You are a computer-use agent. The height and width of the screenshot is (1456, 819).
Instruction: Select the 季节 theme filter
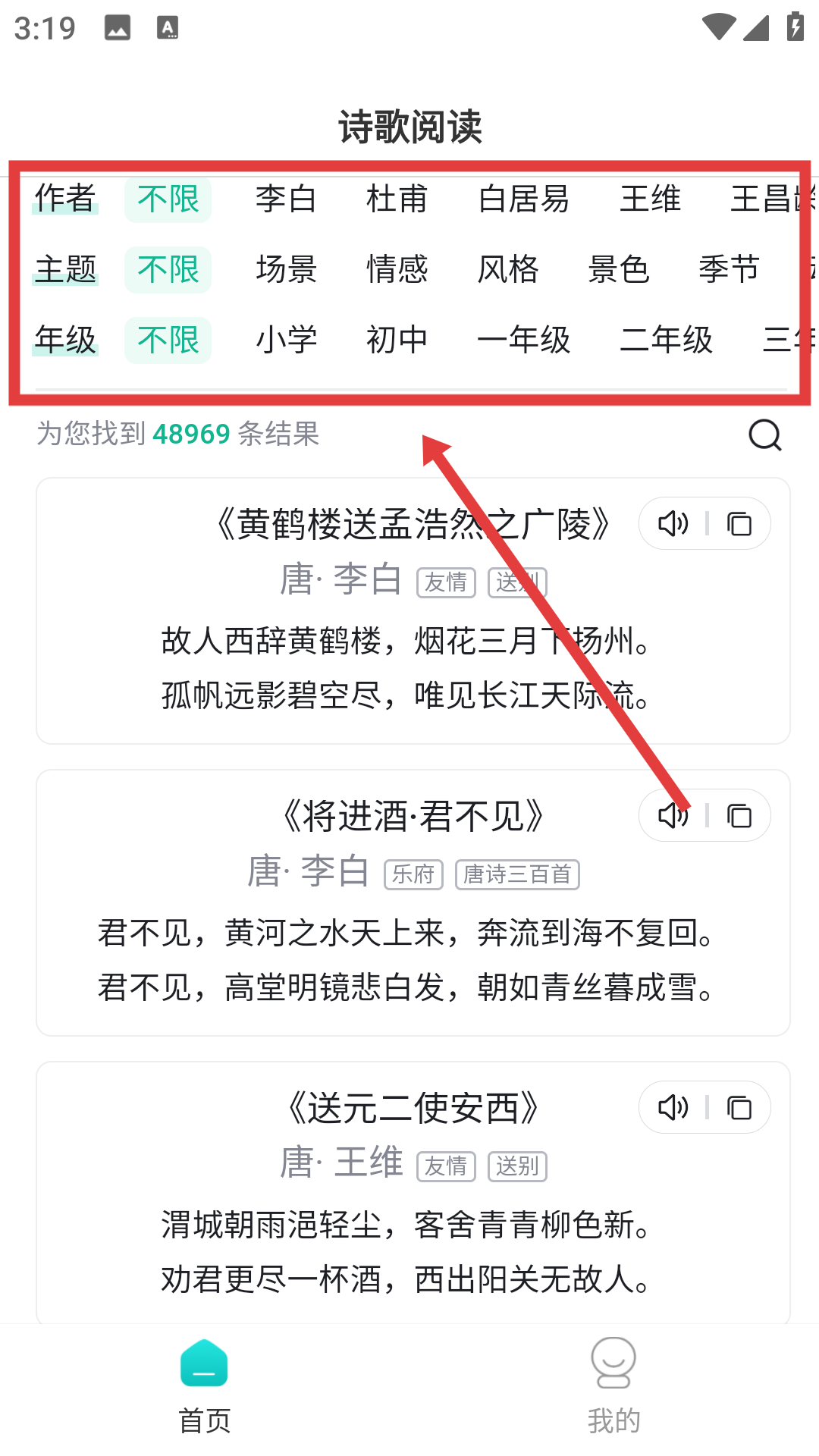[x=729, y=270]
